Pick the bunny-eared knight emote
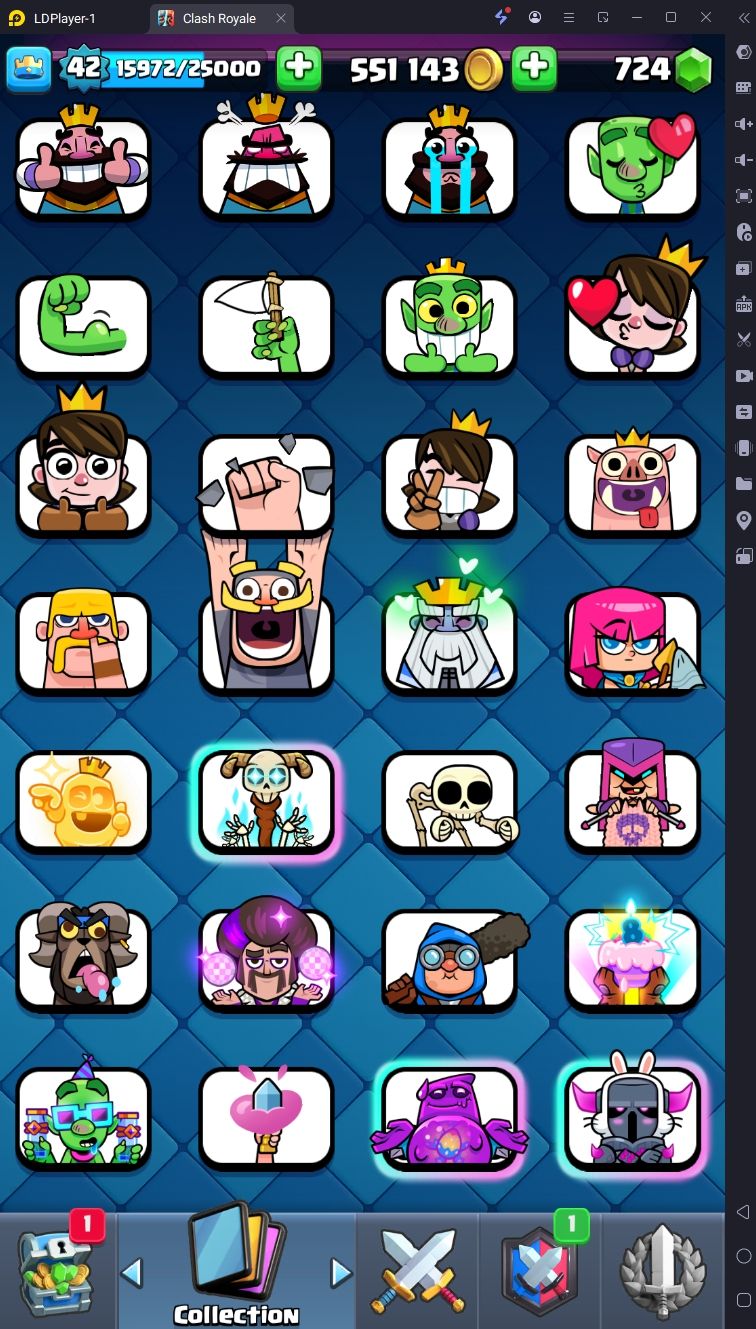Screen dimensions: 756x1329 tap(632, 1118)
